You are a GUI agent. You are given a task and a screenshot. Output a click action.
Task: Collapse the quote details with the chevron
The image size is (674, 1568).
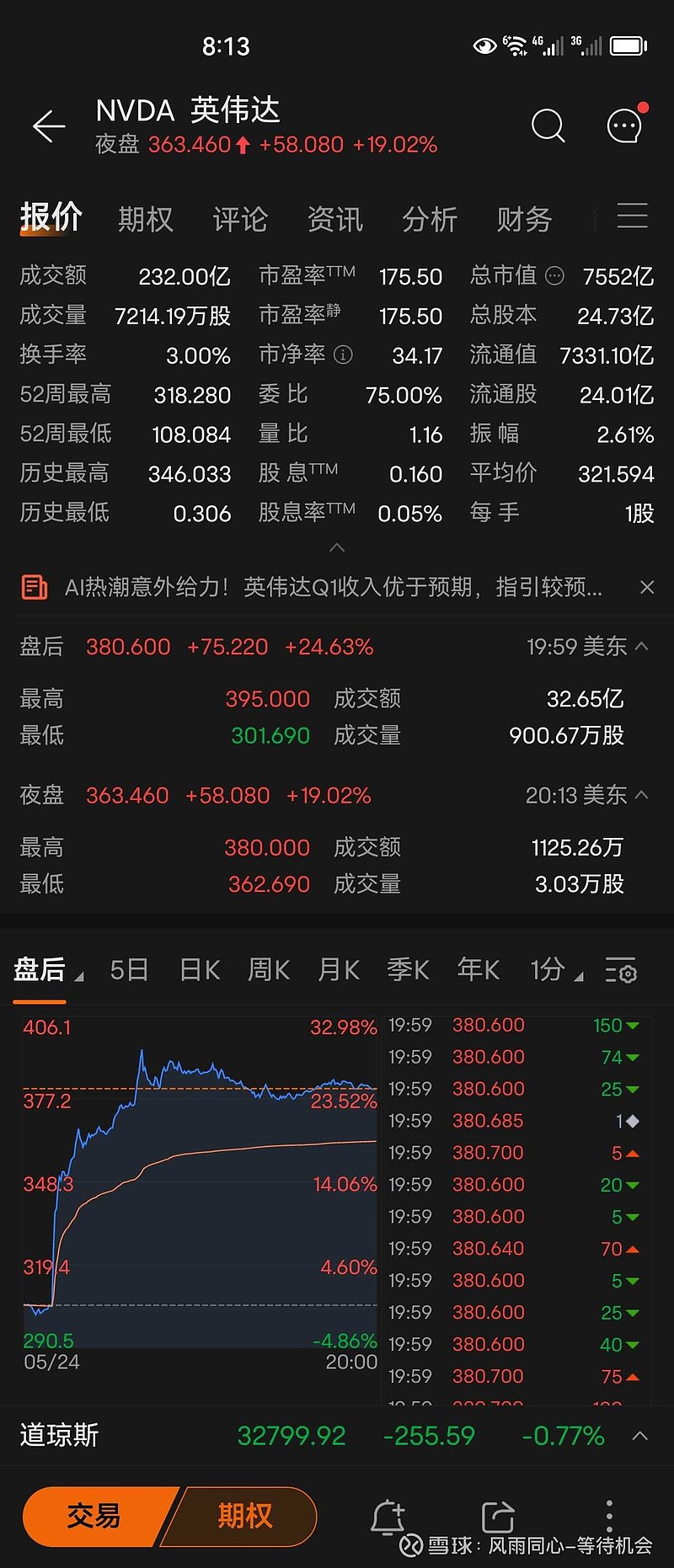337,547
